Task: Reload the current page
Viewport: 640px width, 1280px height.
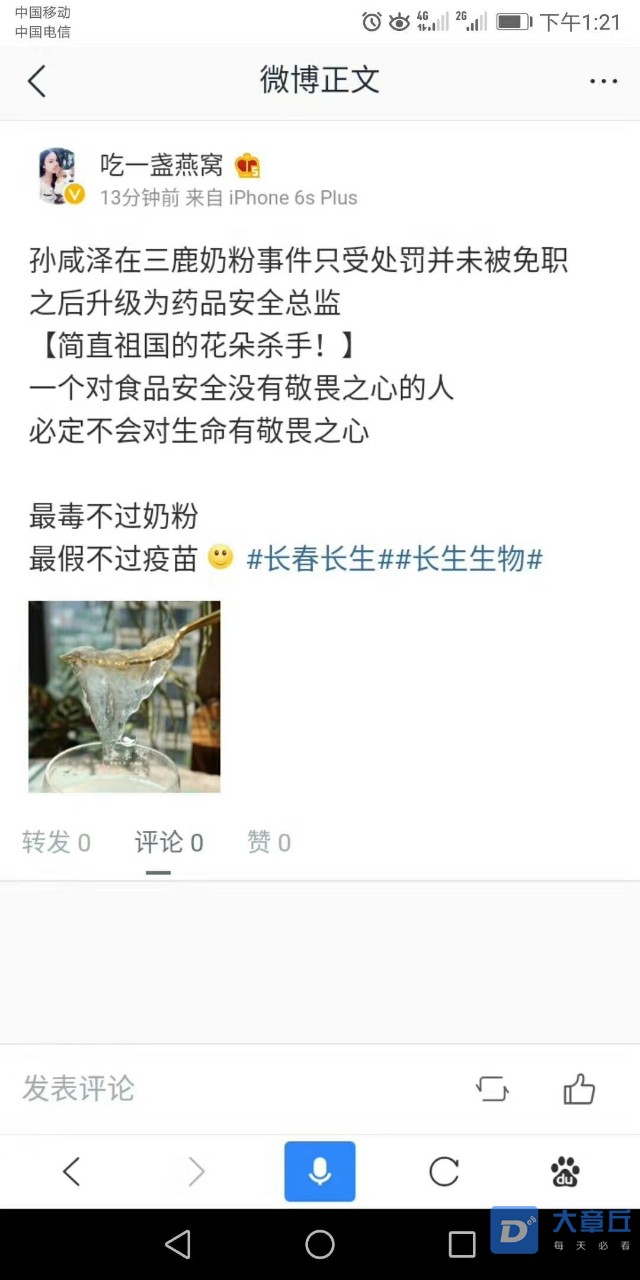Action: (444, 1171)
